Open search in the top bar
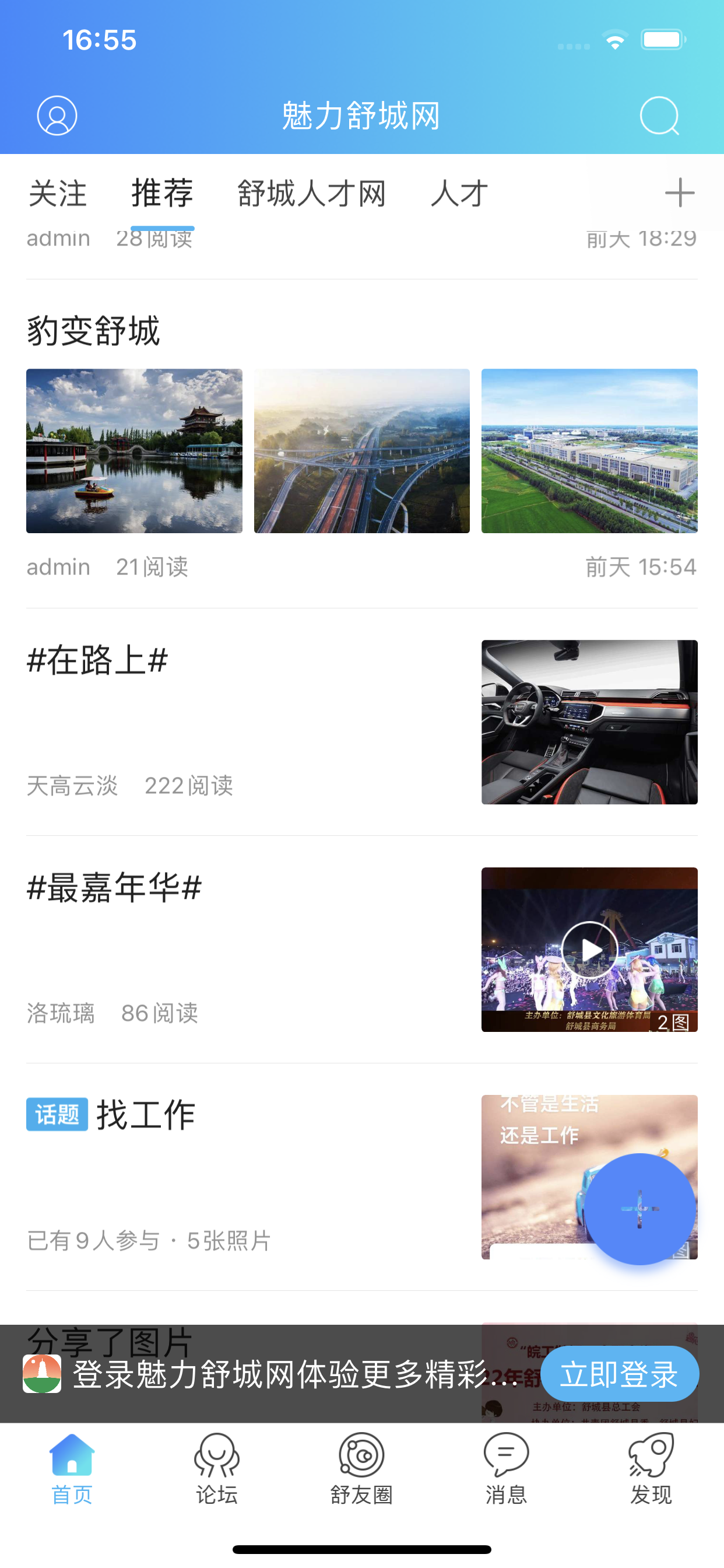 point(659,115)
